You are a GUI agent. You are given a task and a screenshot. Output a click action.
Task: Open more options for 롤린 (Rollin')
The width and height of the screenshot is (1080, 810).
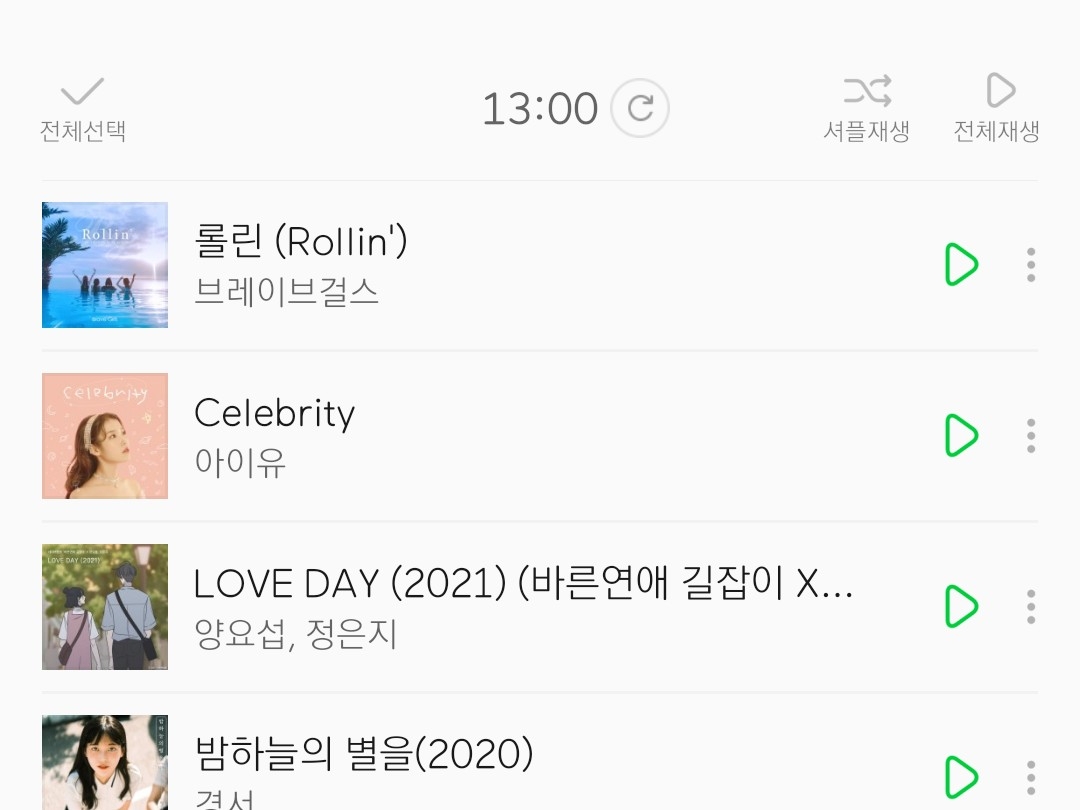[x=1031, y=265]
